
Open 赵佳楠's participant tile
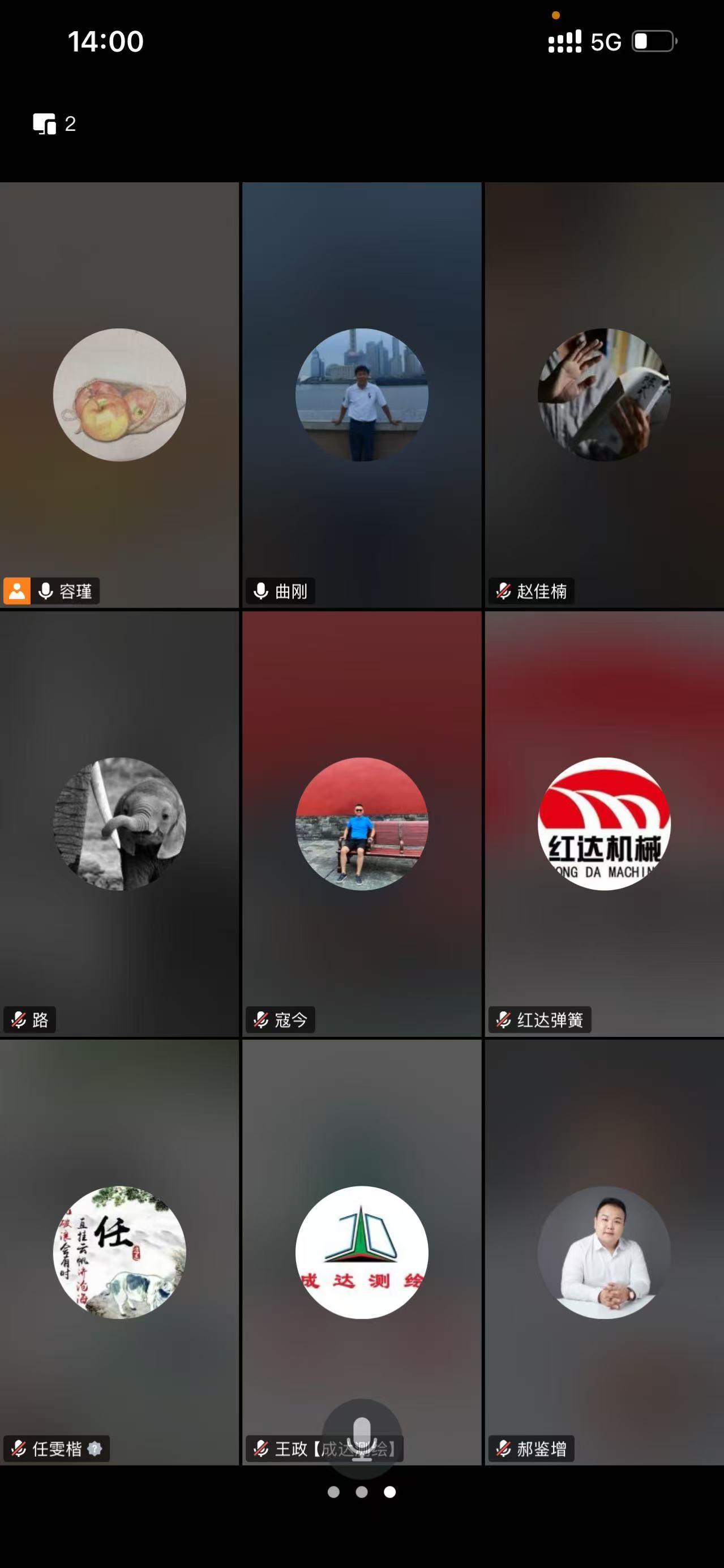coord(603,395)
